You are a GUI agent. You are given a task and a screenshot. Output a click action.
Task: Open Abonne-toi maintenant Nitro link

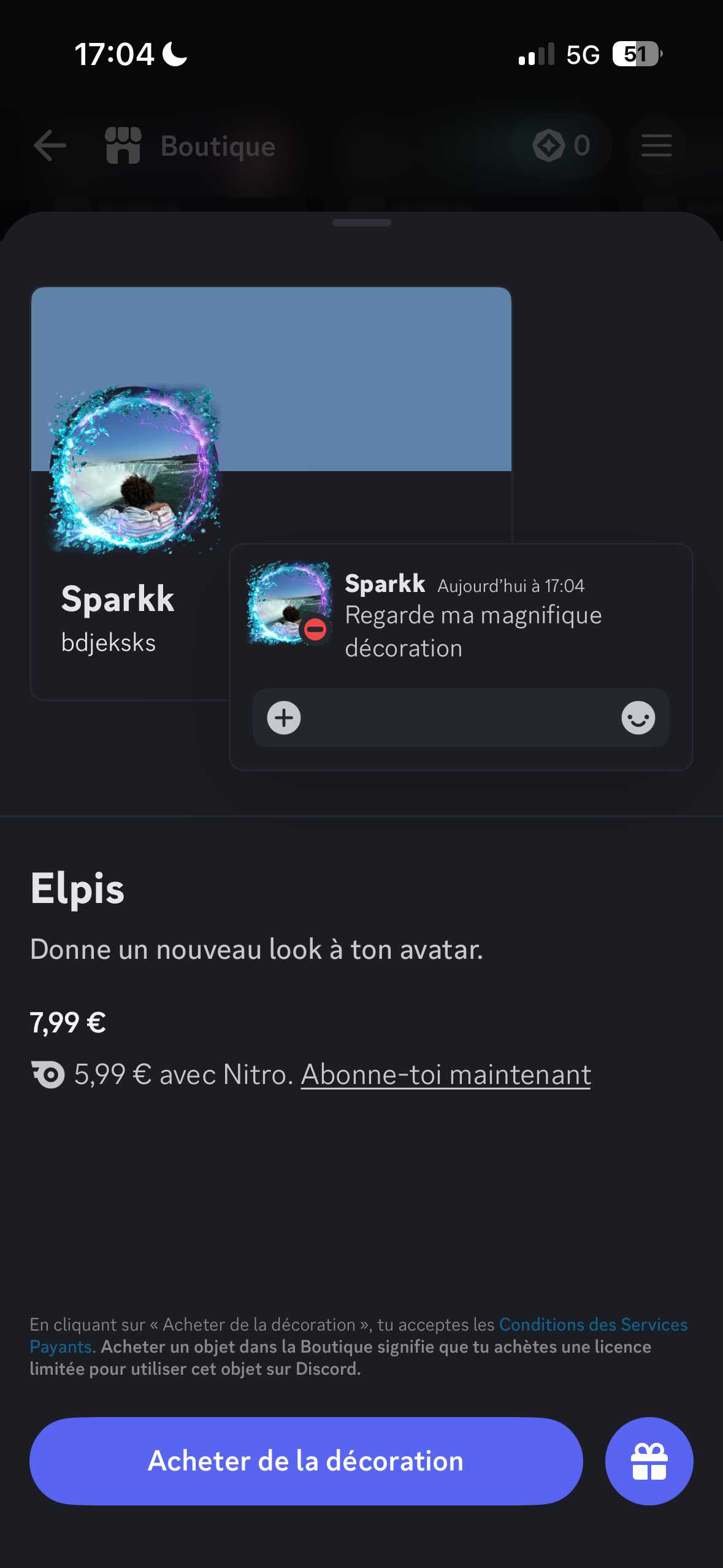coord(446,1075)
